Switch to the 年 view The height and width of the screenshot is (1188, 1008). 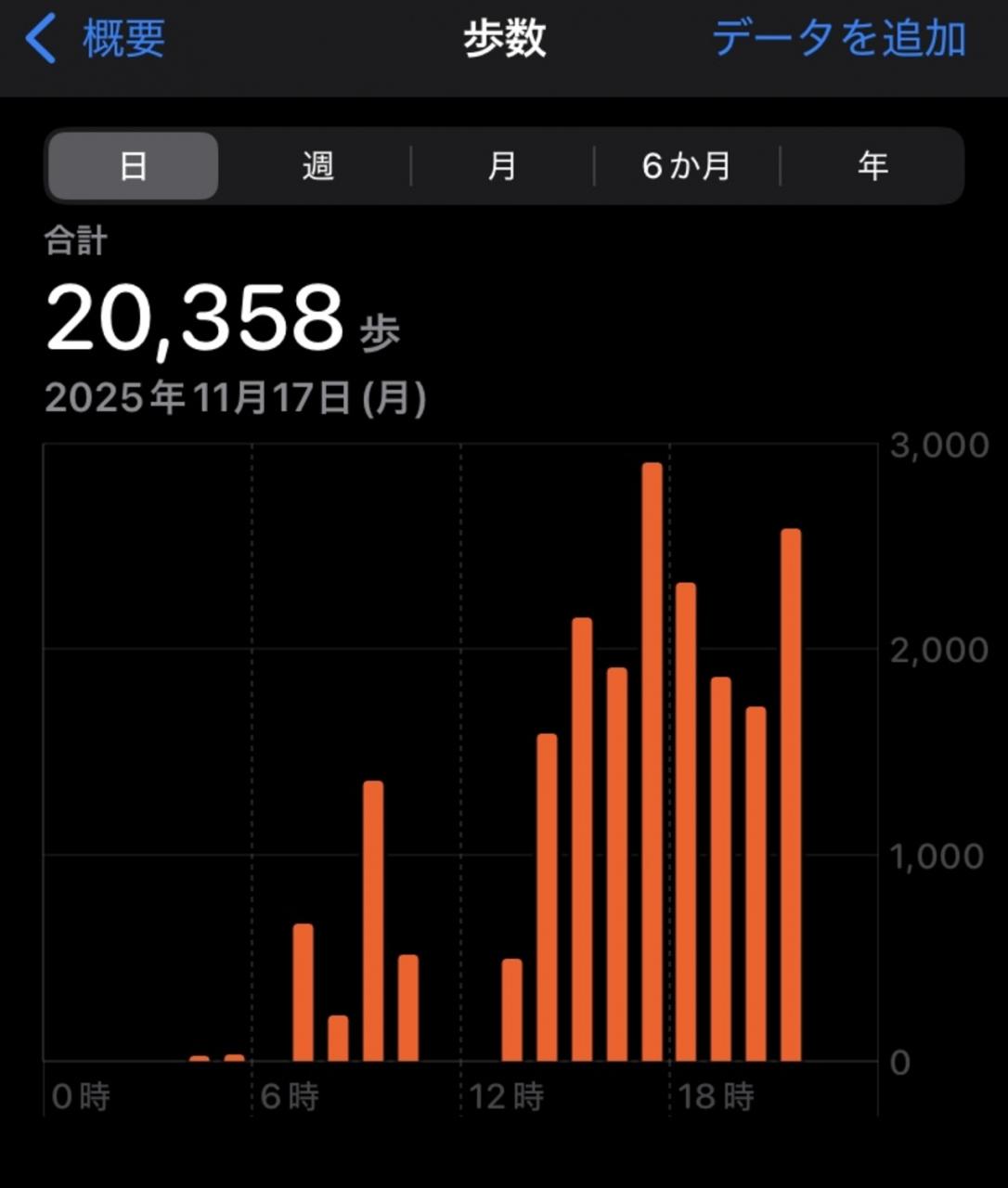tap(872, 166)
